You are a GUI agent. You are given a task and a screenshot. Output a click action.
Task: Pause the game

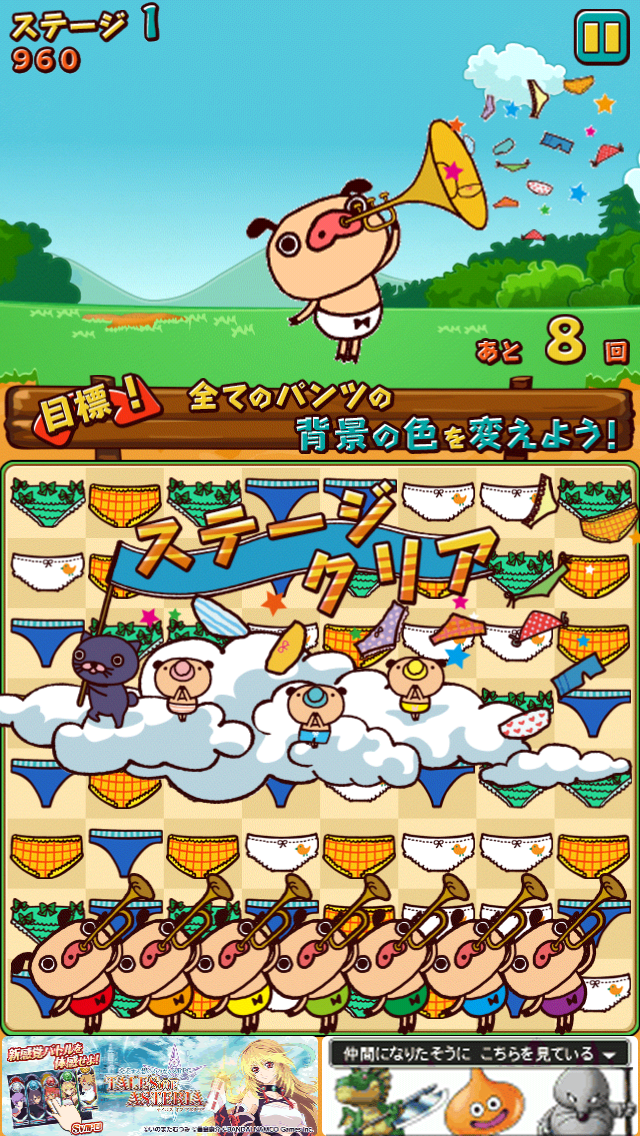602,38
